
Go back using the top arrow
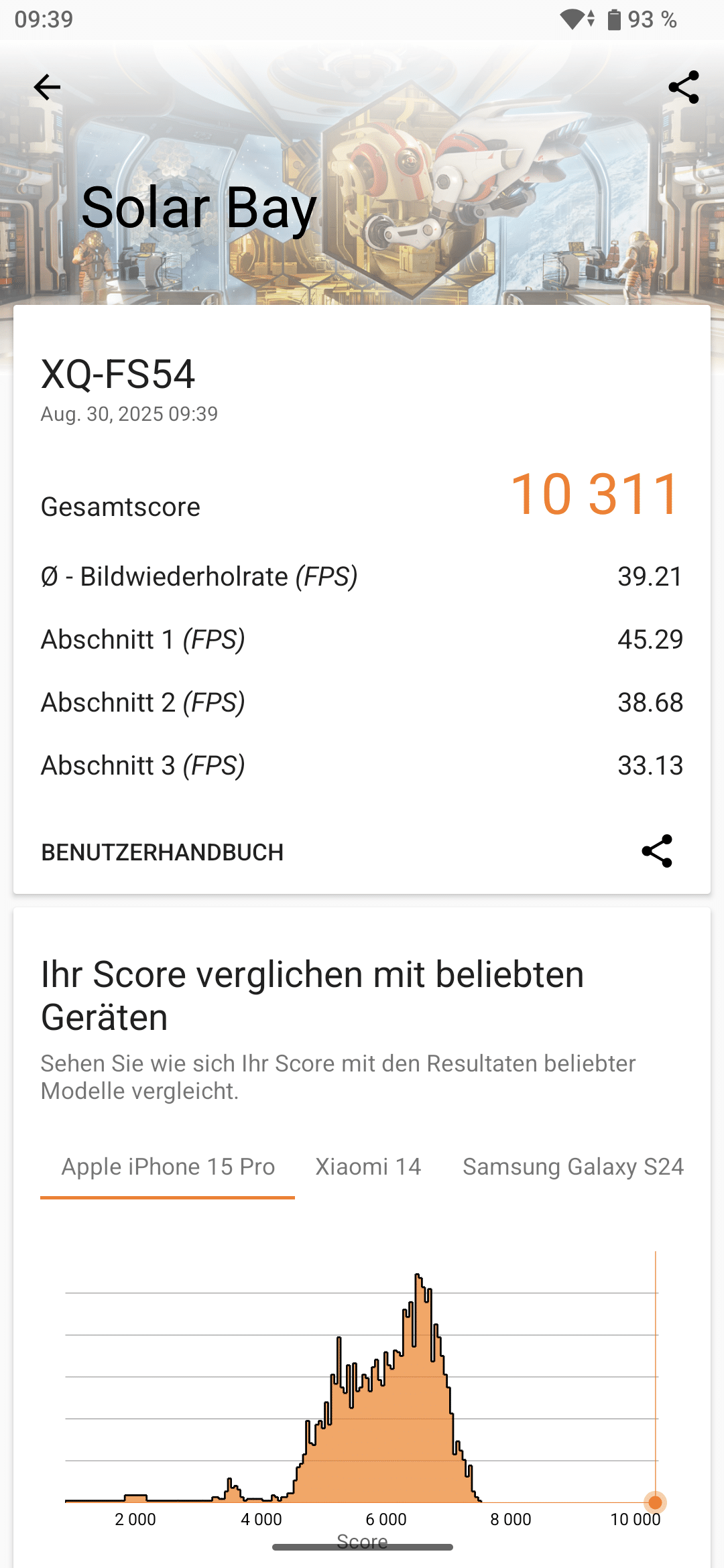click(x=47, y=87)
